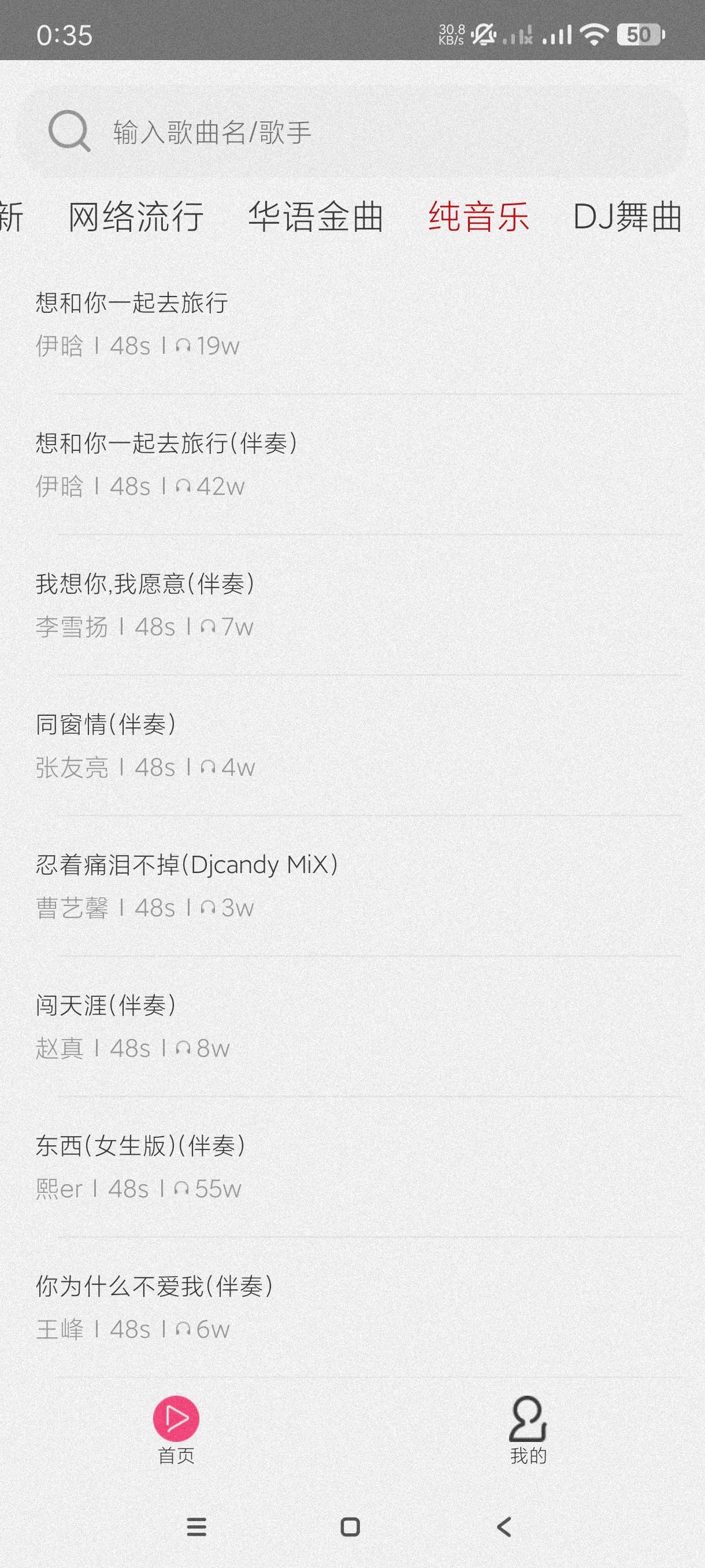Switch to the 网络流行 tab

136,217
